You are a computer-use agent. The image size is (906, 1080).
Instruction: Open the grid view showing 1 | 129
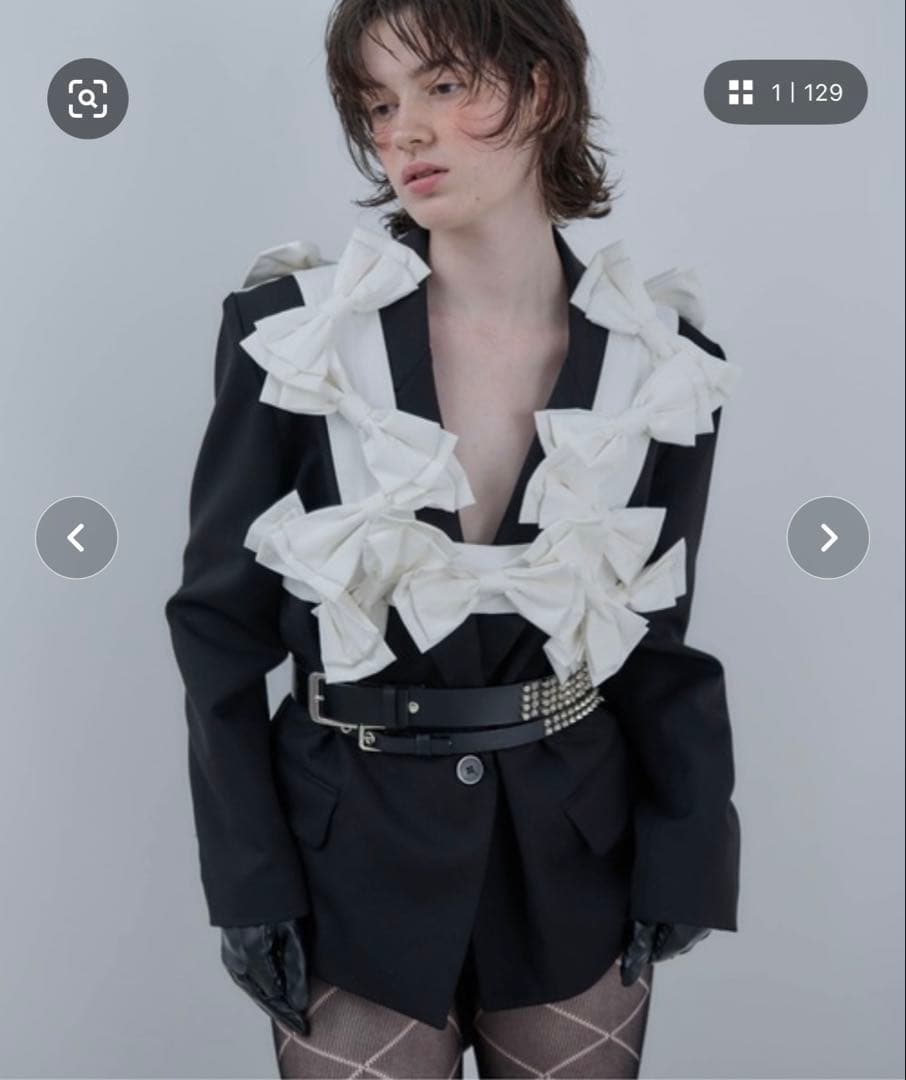point(785,93)
